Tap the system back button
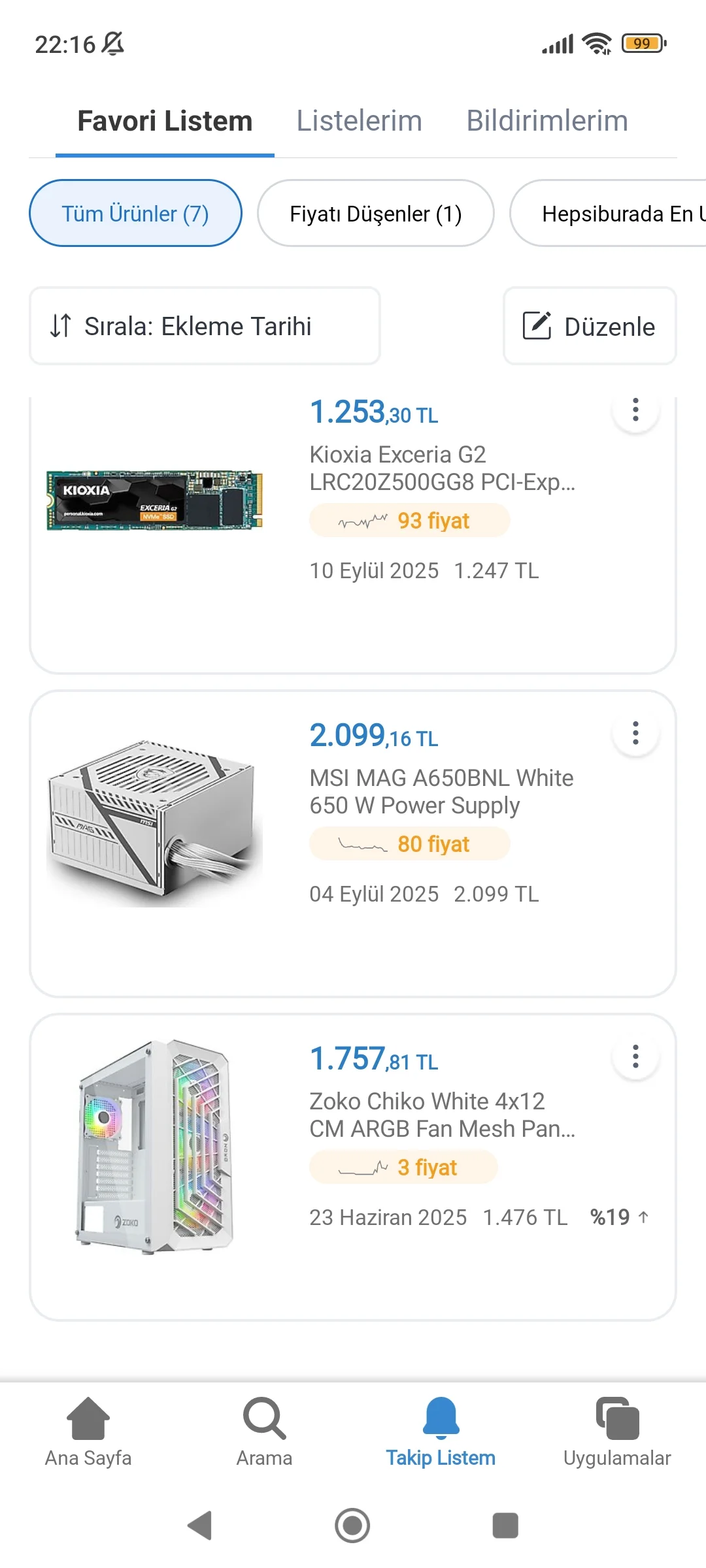The image size is (706, 1568). pyautogui.click(x=199, y=1526)
